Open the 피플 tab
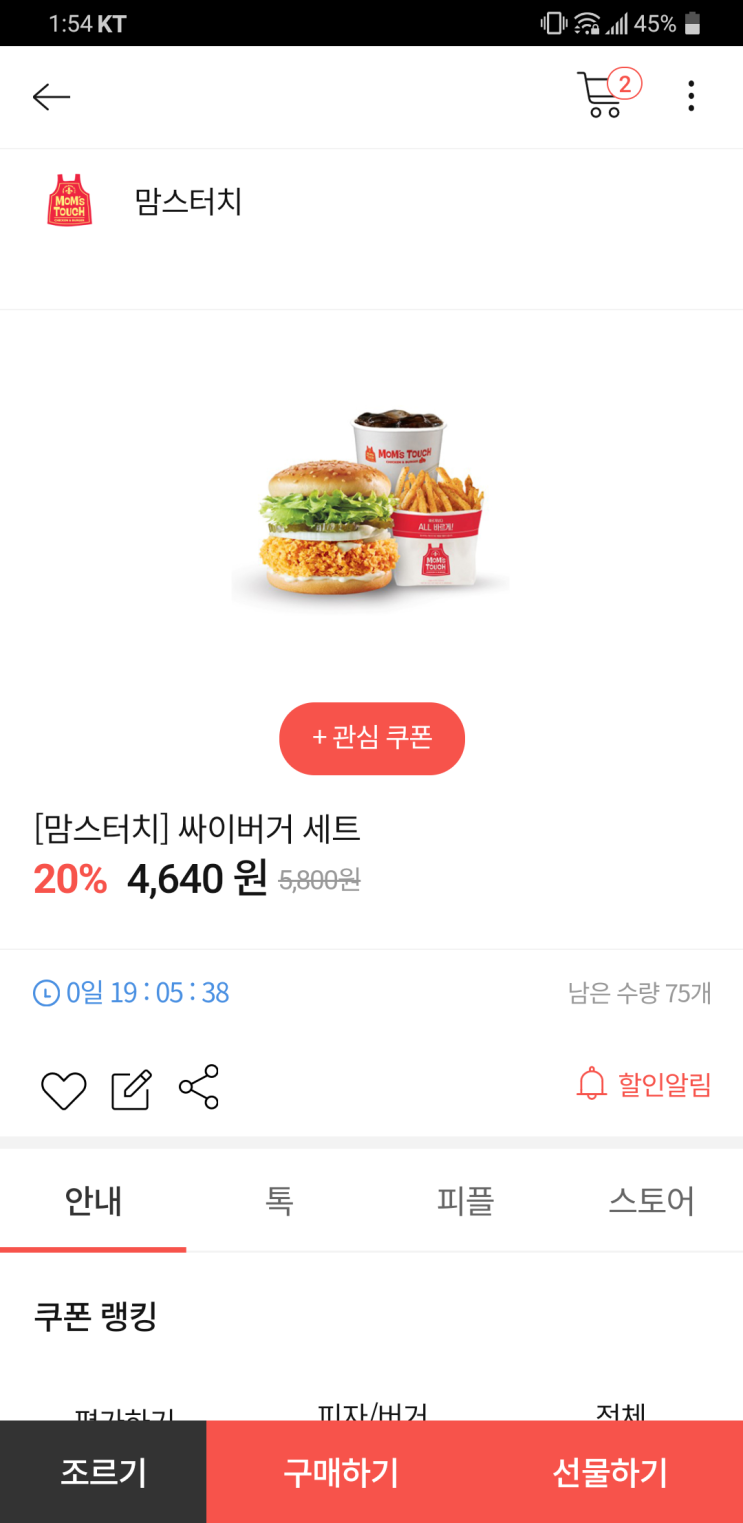Viewport: 743px width, 1523px height. pos(465,1200)
